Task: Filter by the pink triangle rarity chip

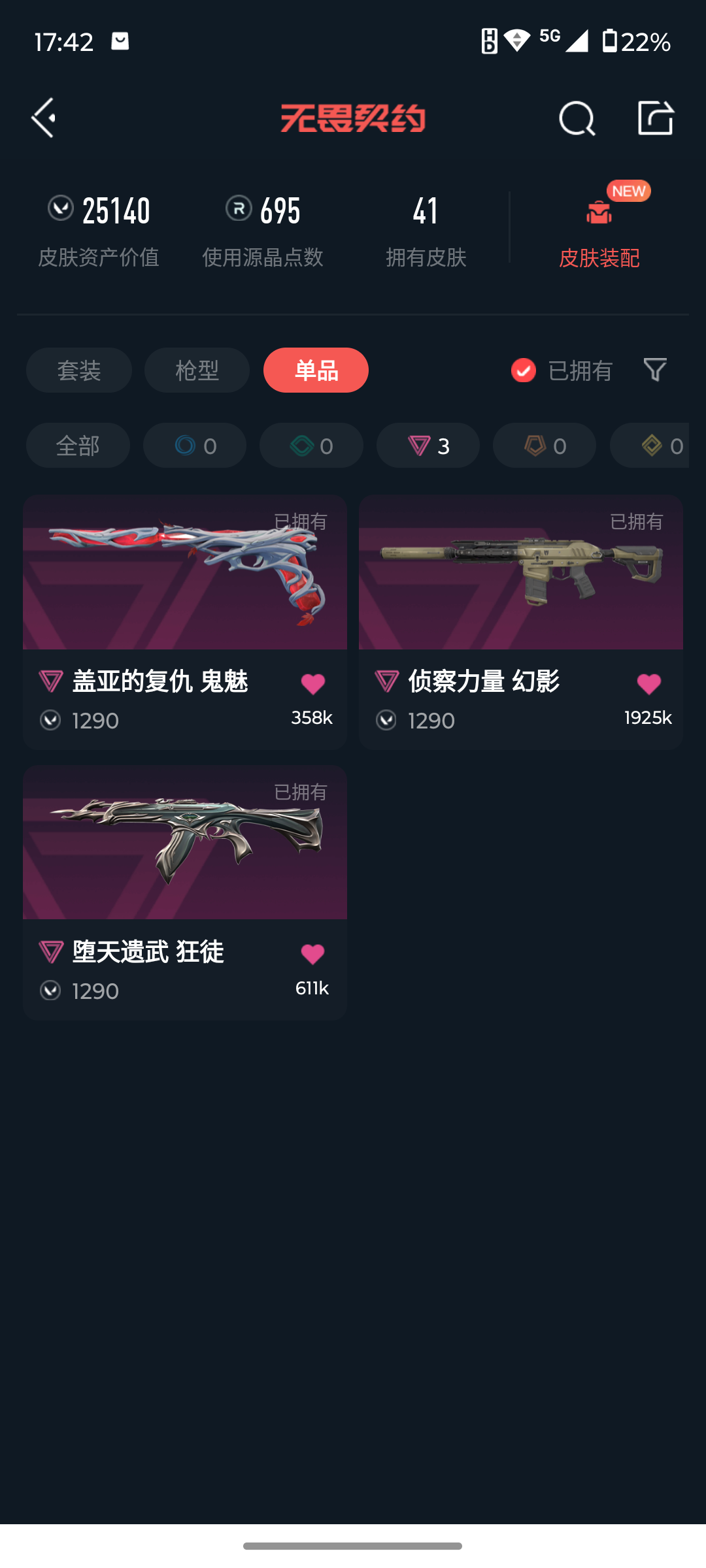Action: pos(428,446)
